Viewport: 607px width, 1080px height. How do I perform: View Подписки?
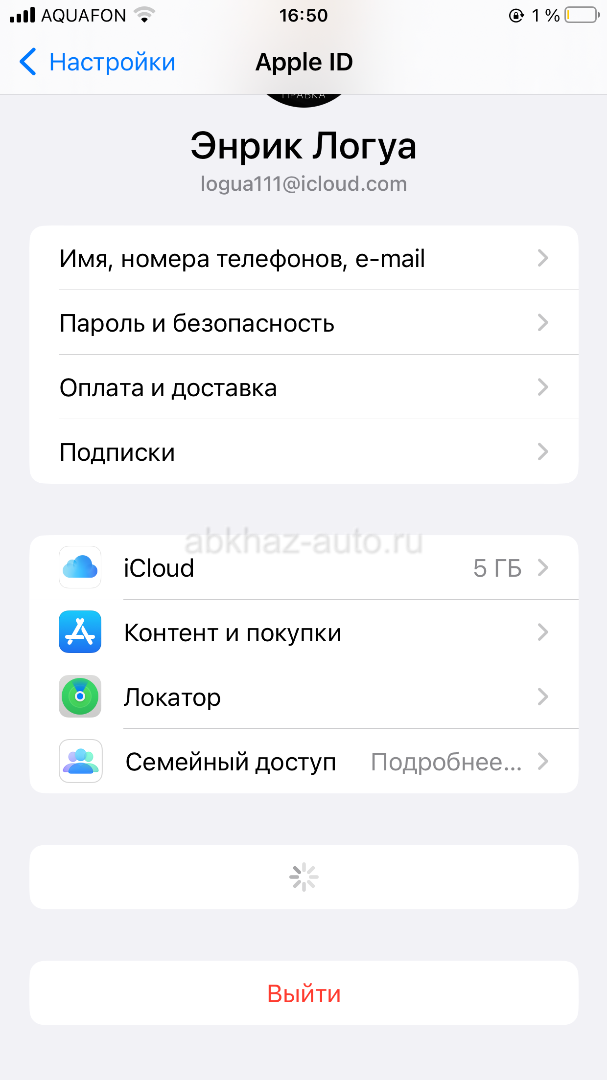tap(303, 452)
